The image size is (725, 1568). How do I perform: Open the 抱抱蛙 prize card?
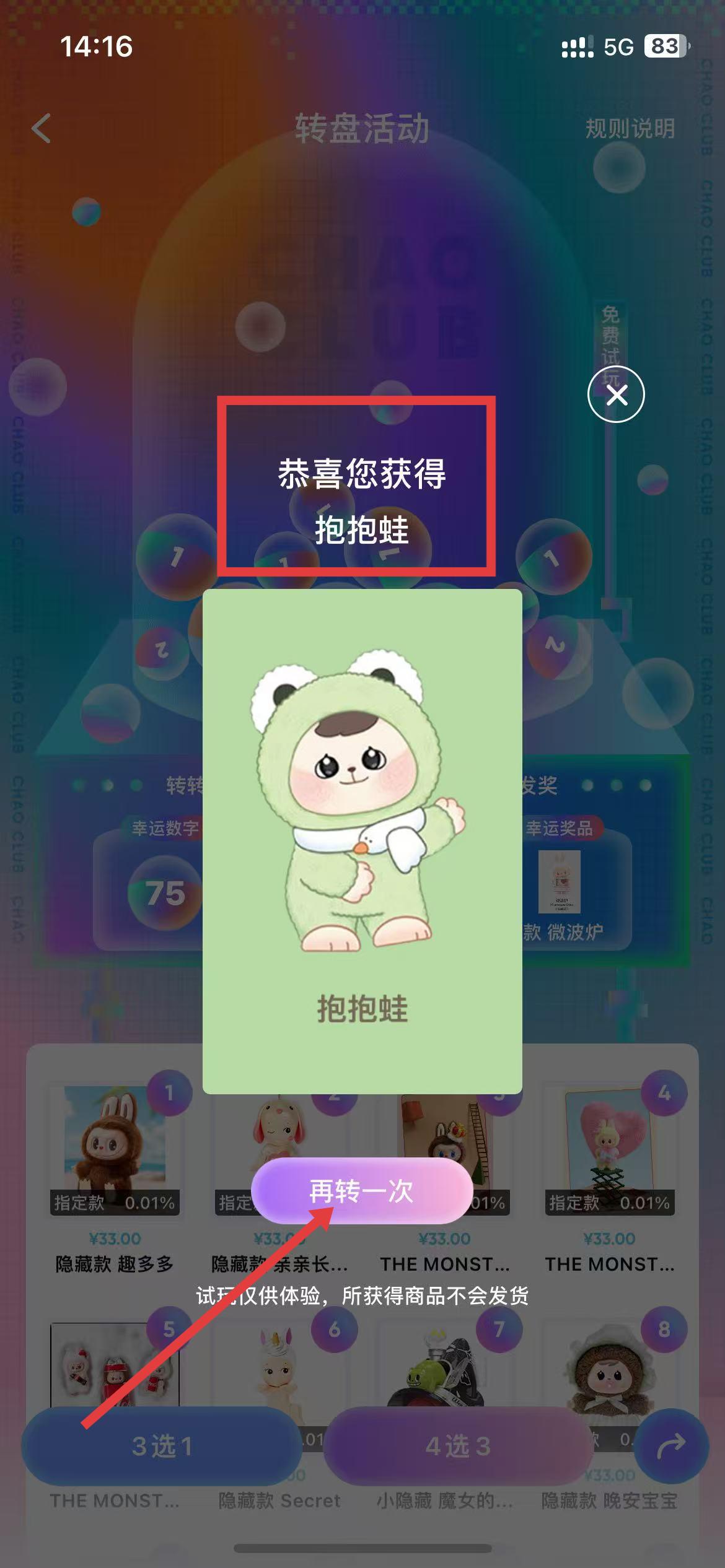click(362, 841)
